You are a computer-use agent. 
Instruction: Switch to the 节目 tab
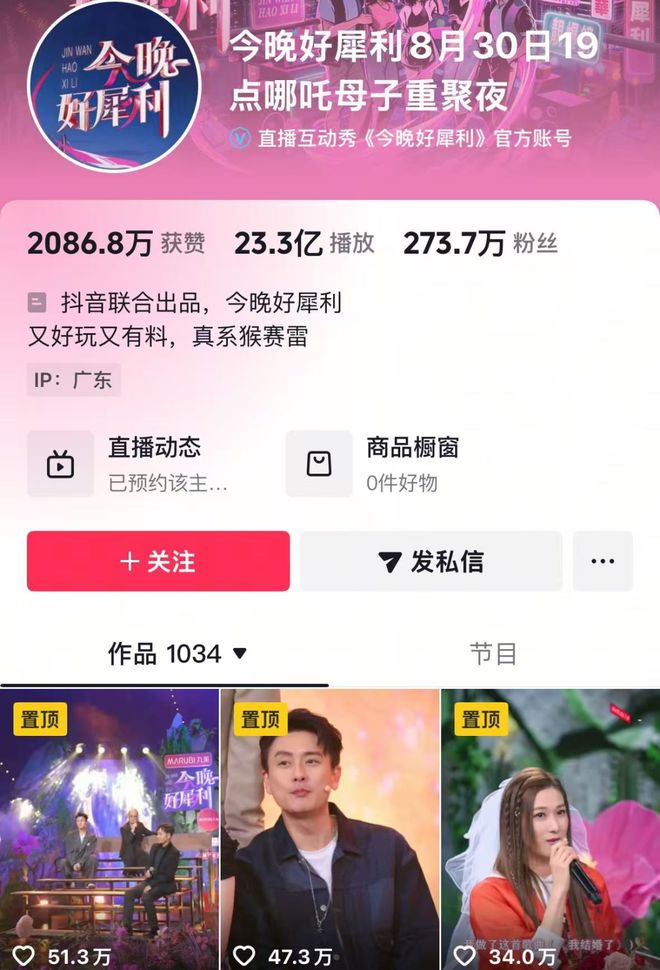[x=493, y=654]
